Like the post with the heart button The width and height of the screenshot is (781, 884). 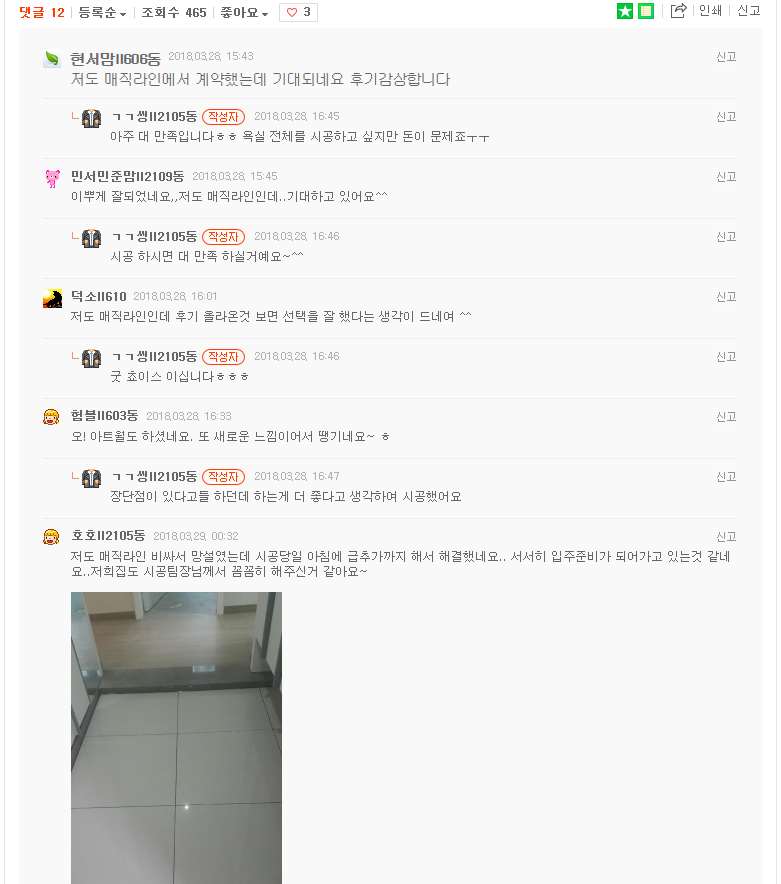(298, 13)
